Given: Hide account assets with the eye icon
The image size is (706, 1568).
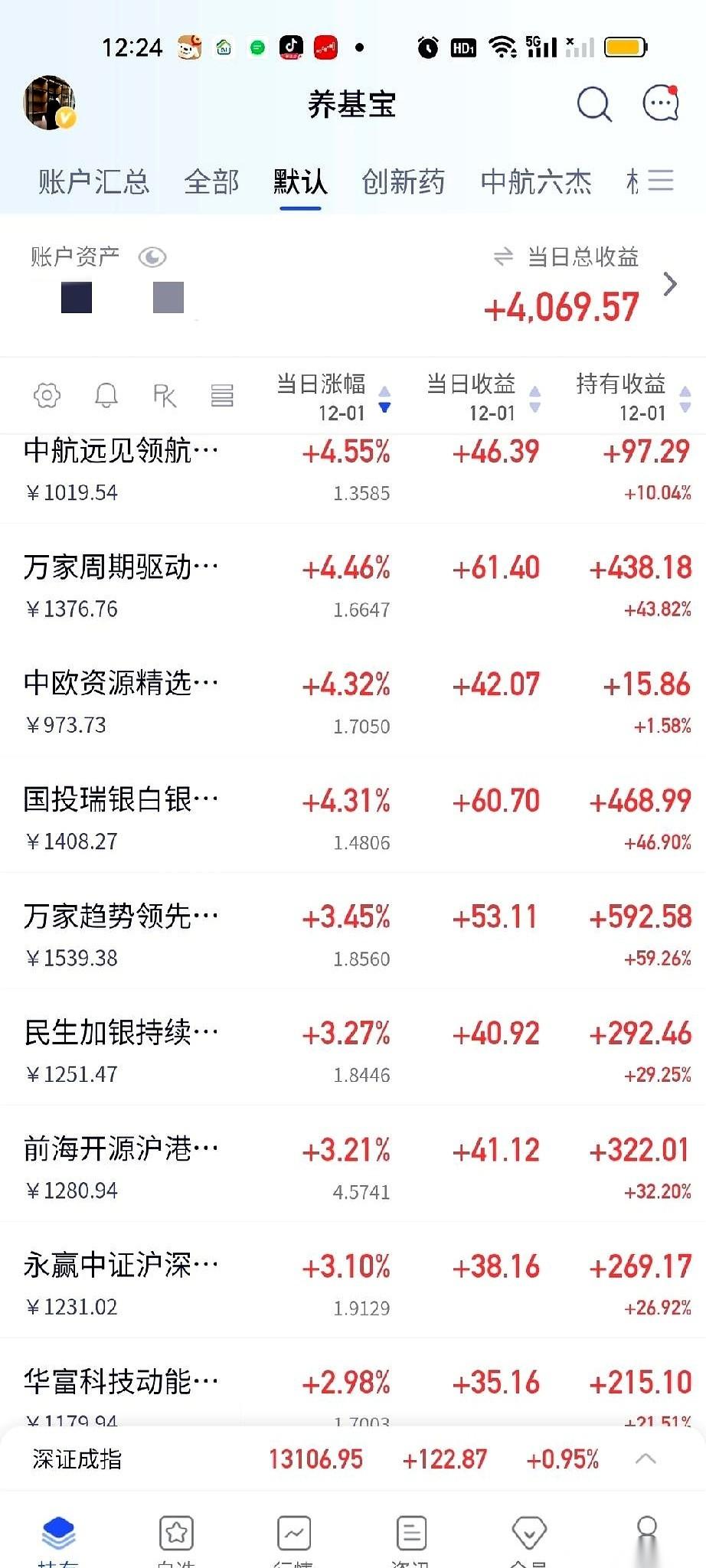Looking at the screenshot, I should click(152, 257).
